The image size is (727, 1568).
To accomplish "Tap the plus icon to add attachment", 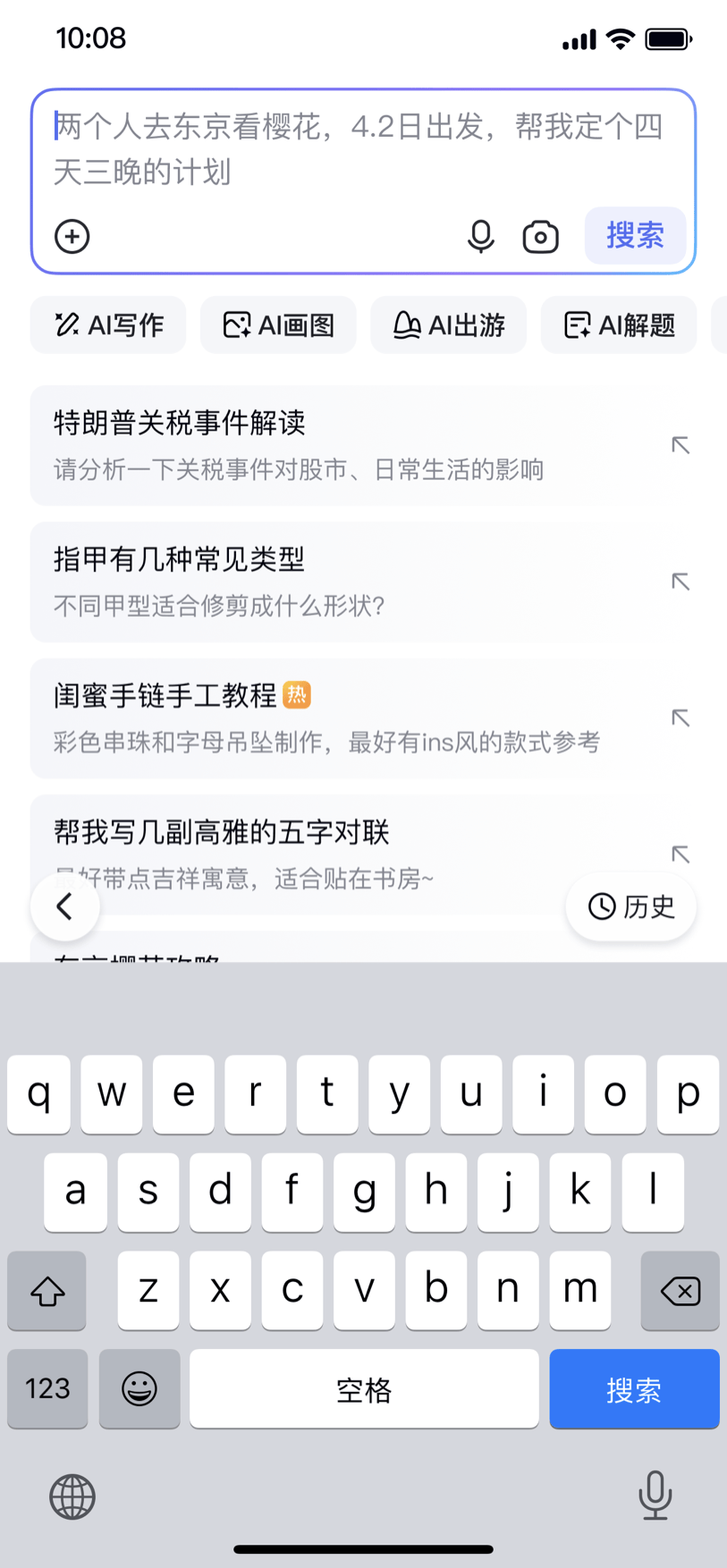I will (x=72, y=237).
